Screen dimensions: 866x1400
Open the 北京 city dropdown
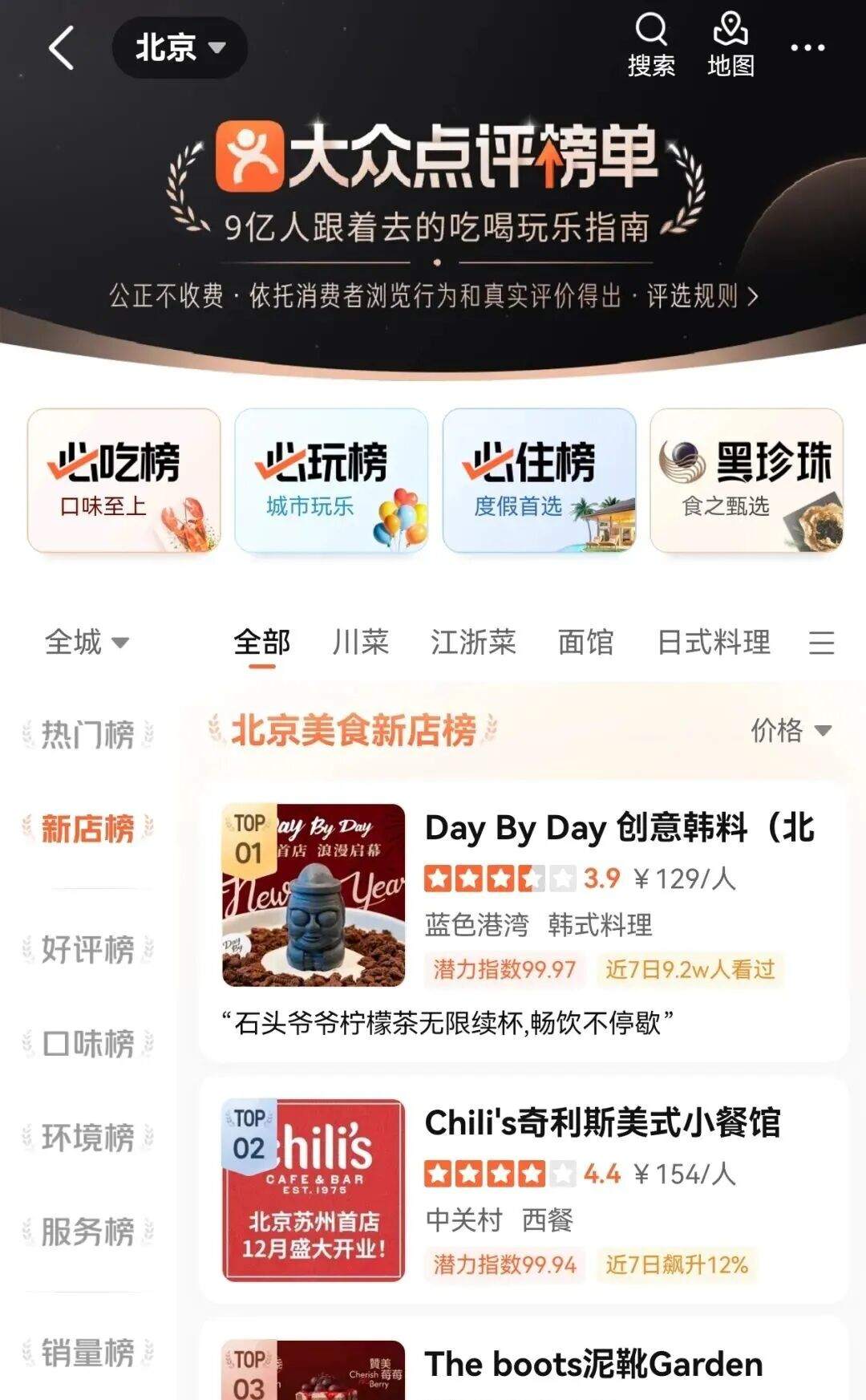178,48
